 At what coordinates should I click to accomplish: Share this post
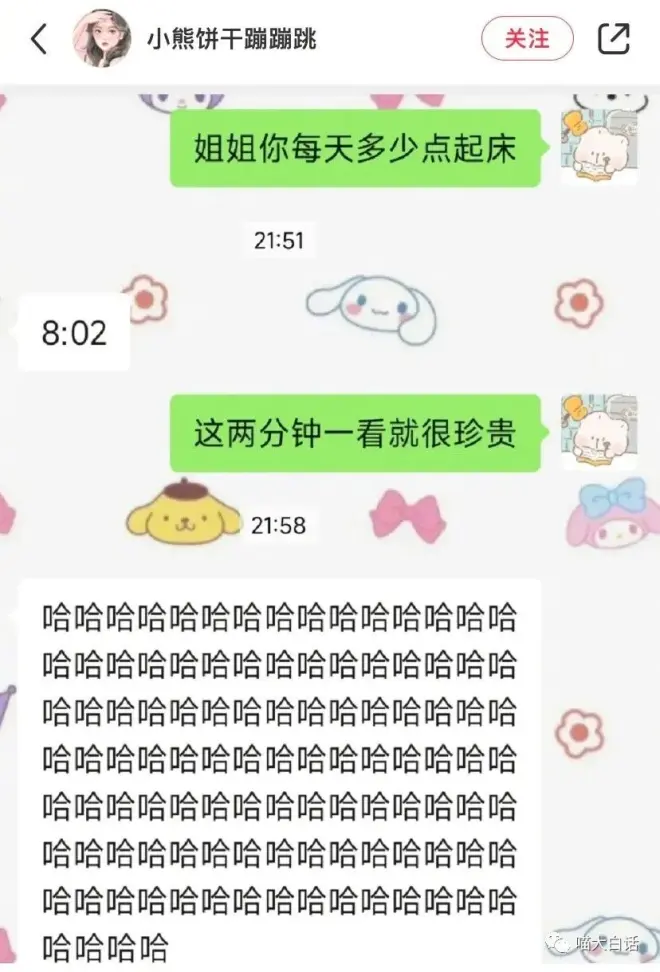coord(613,39)
